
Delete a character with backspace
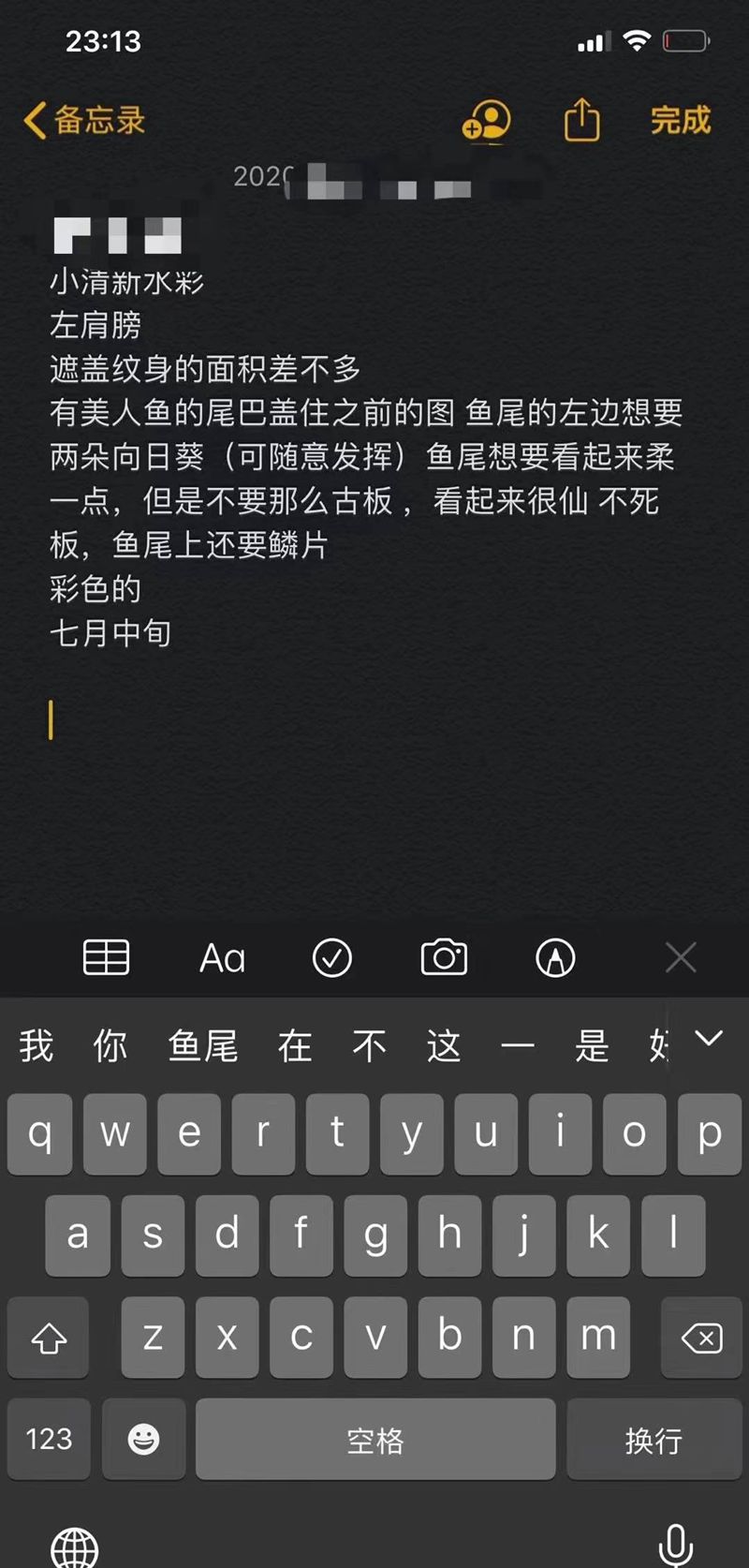702,1339
